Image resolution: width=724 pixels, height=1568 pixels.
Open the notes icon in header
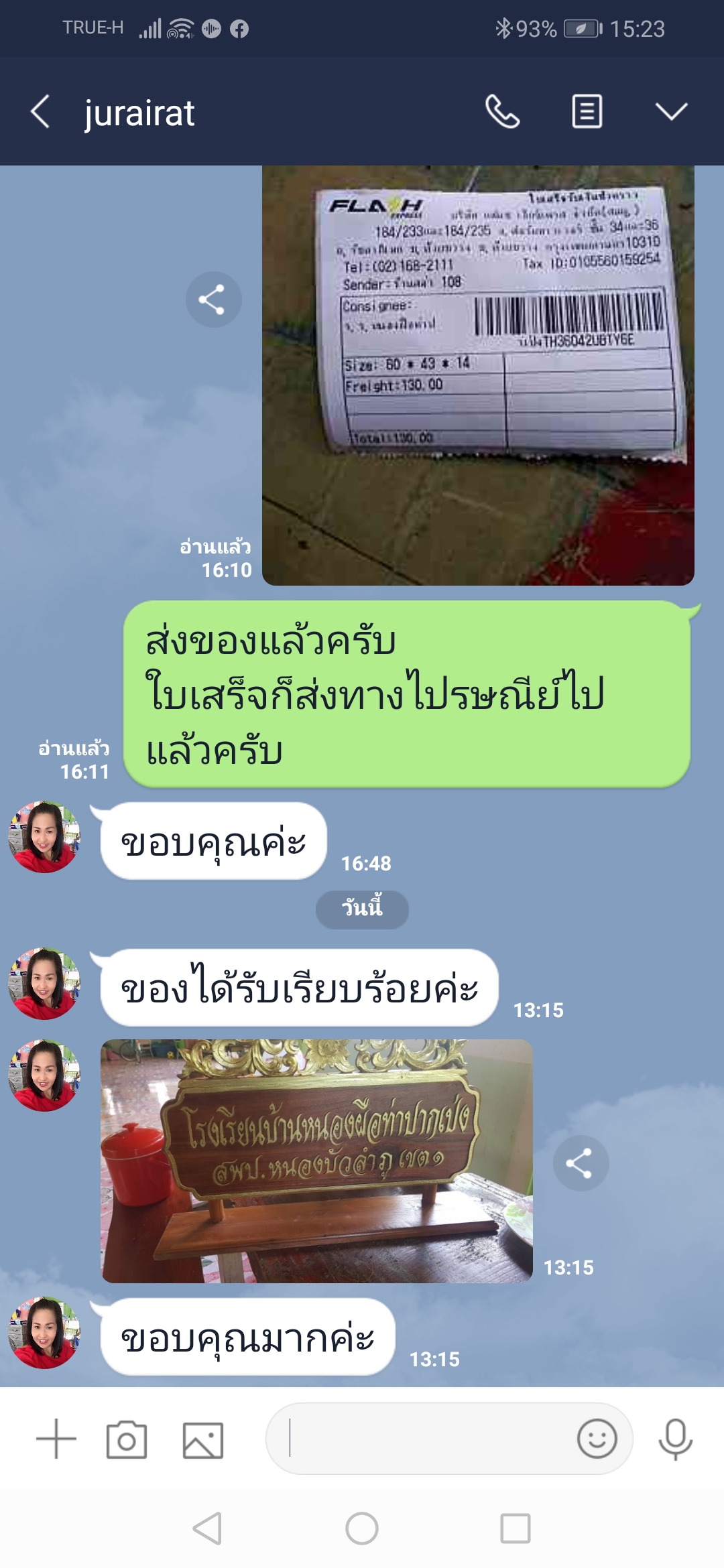[x=587, y=111]
